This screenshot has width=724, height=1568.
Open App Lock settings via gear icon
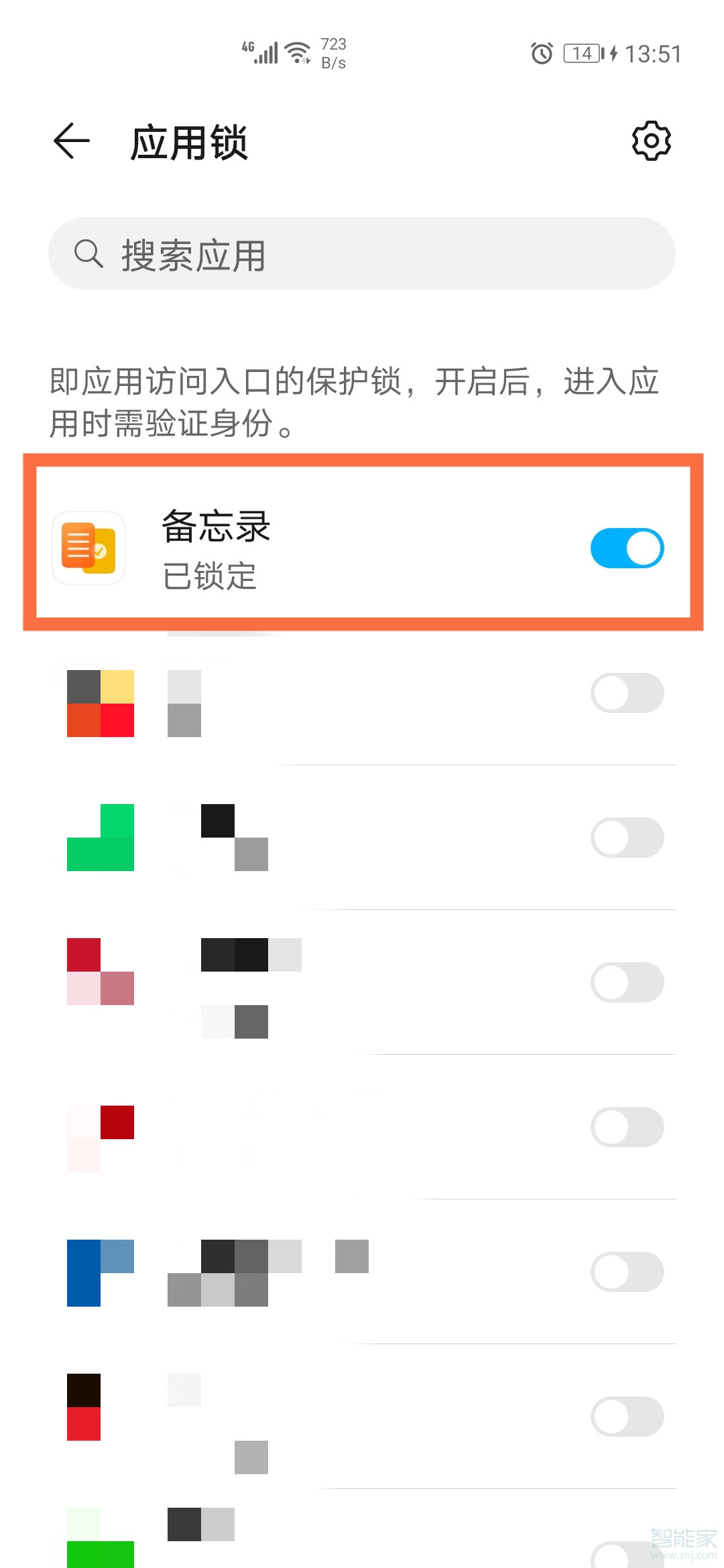click(651, 141)
